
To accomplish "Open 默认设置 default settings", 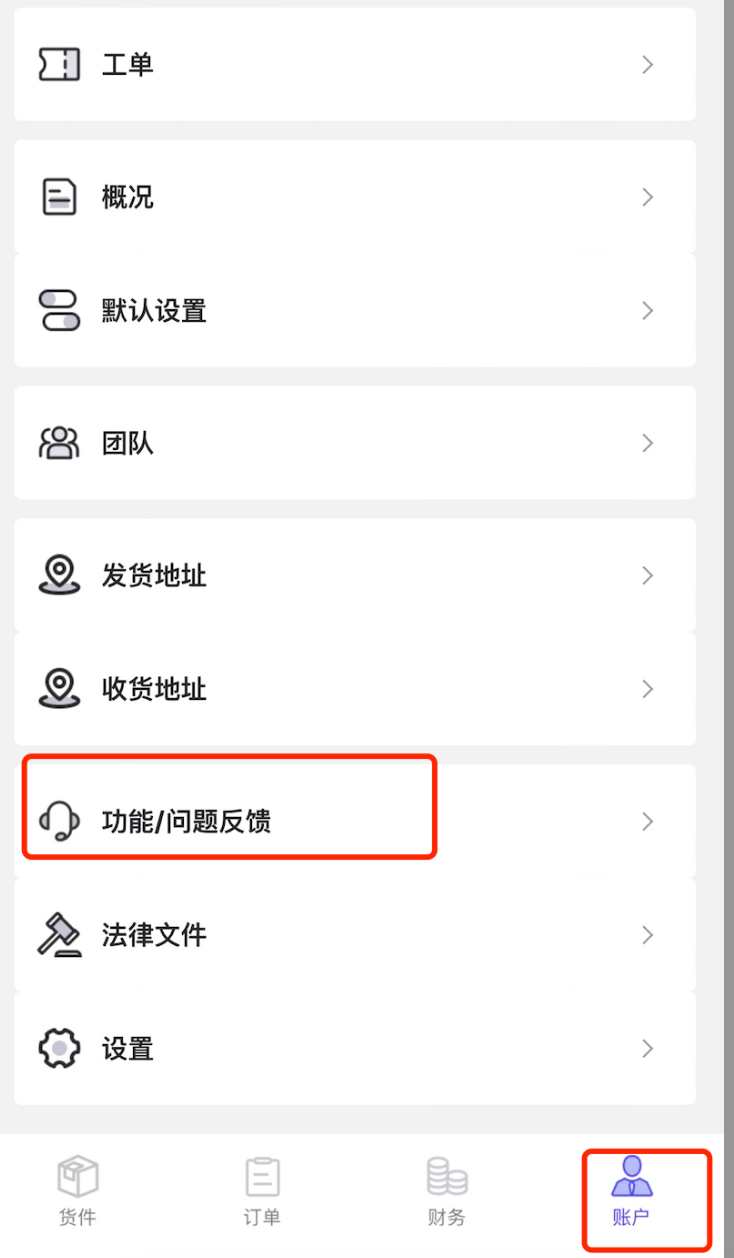I will pos(355,310).
